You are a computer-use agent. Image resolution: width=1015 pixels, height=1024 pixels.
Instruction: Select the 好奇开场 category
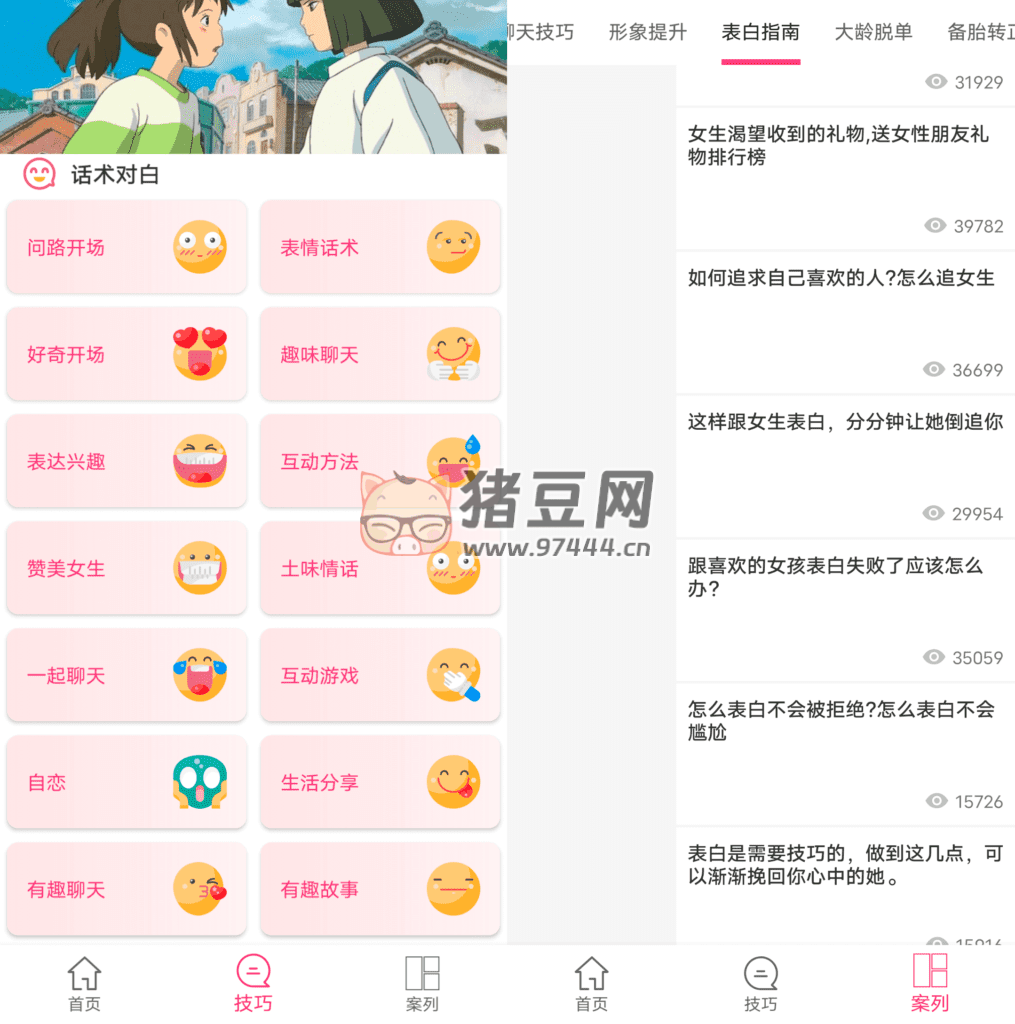pyautogui.click(x=126, y=354)
